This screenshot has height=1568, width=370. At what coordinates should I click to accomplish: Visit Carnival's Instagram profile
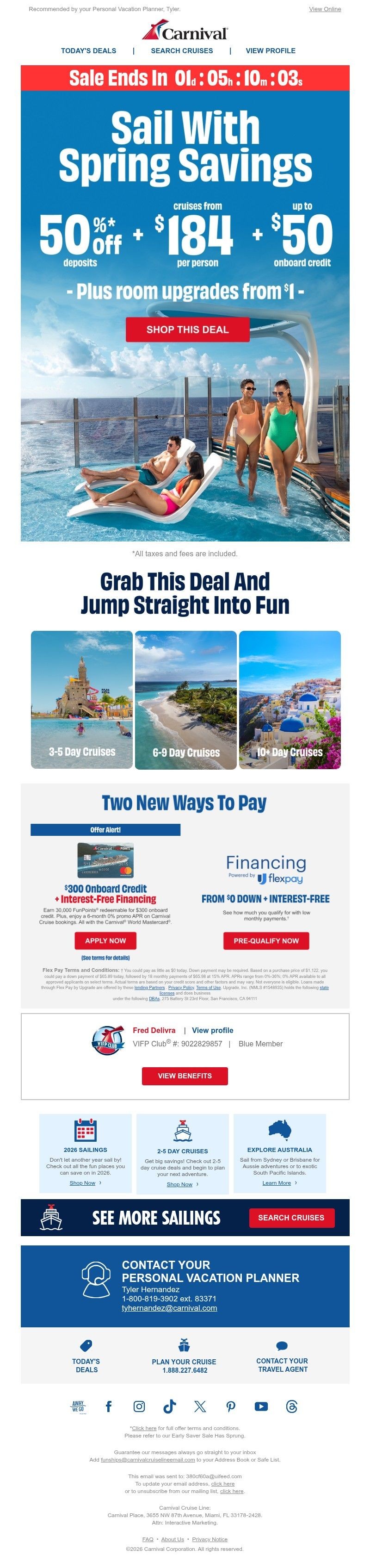(x=139, y=1406)
